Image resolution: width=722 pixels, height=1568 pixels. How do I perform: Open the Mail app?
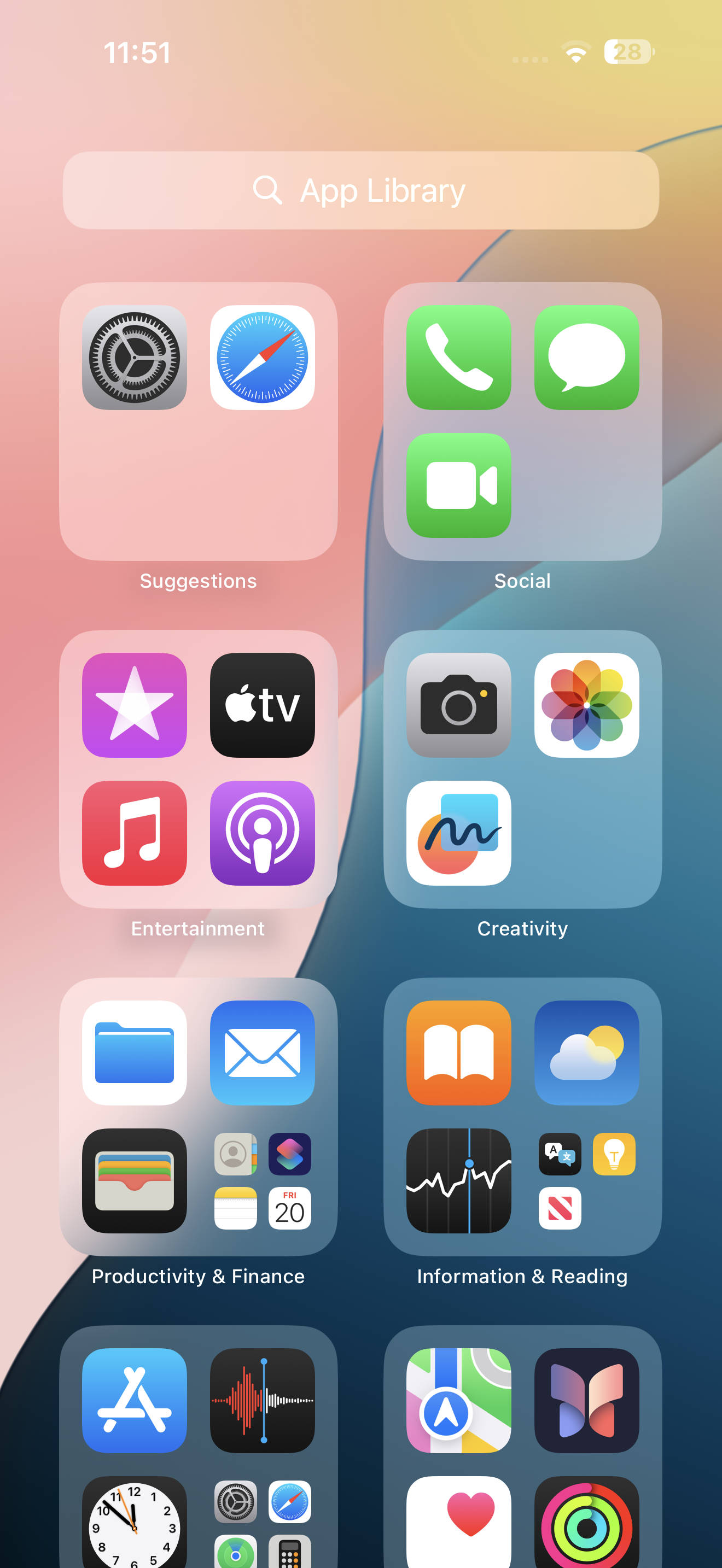coord(263,1052)
